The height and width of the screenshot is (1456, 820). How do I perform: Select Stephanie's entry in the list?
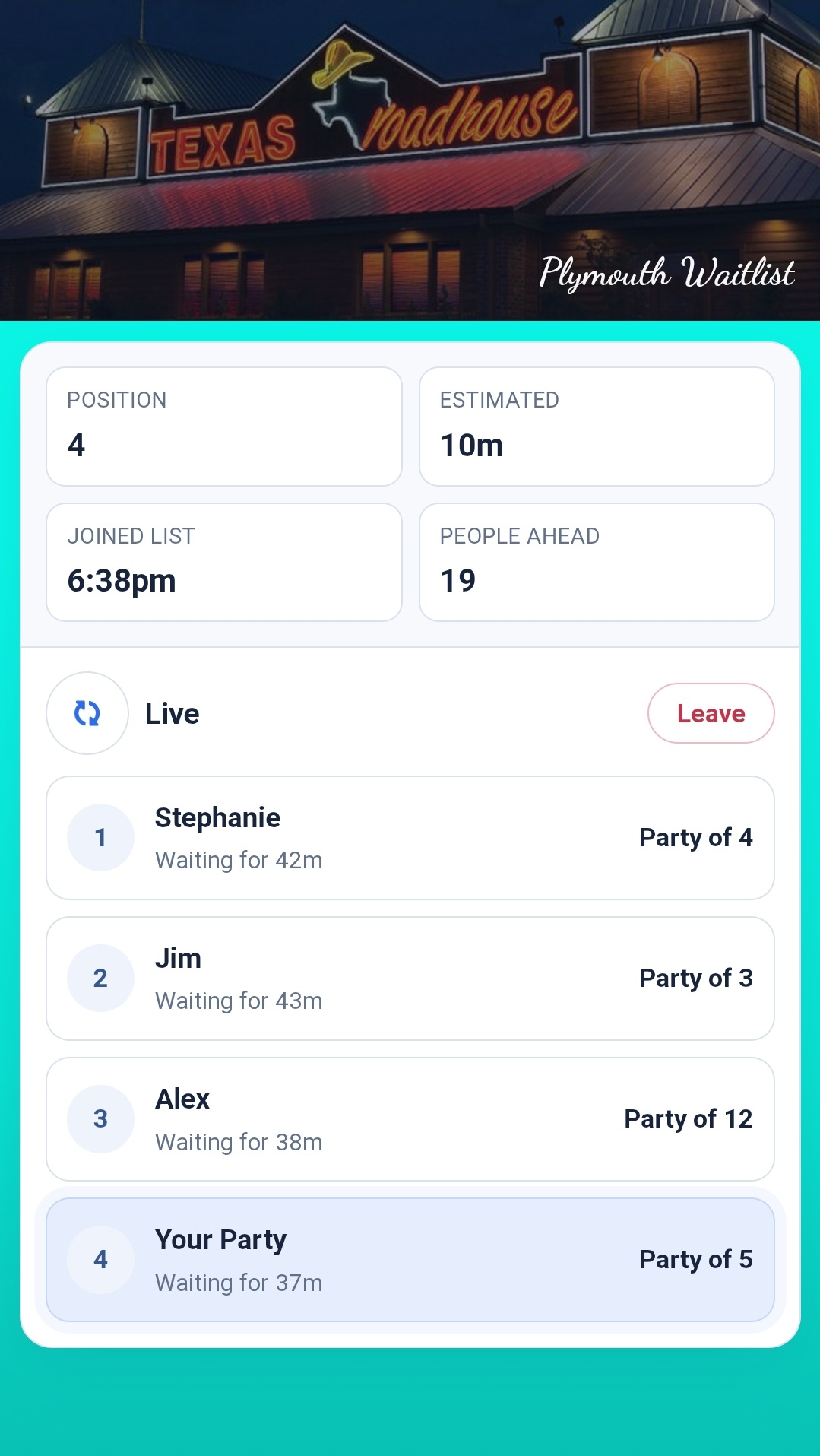click(410, 837)
